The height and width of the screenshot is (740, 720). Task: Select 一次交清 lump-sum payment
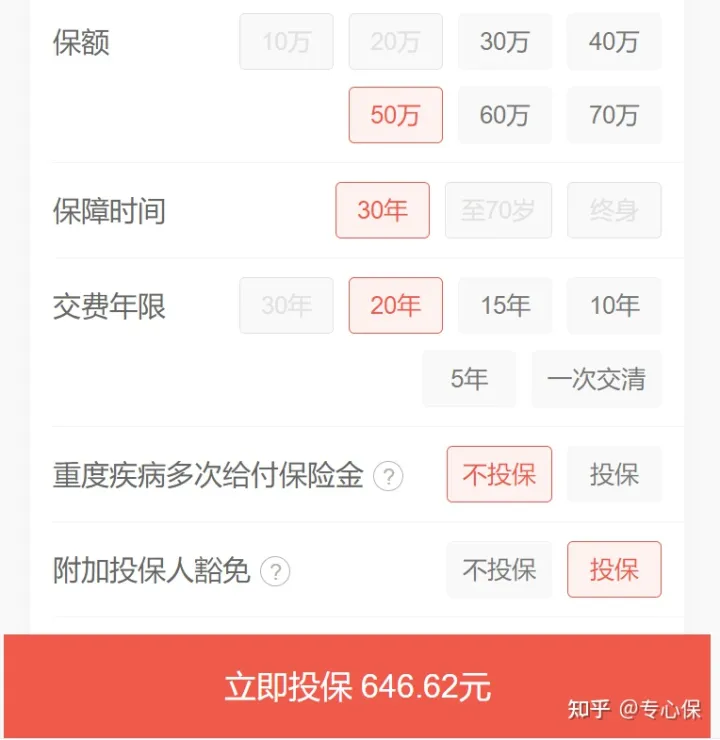596,379
